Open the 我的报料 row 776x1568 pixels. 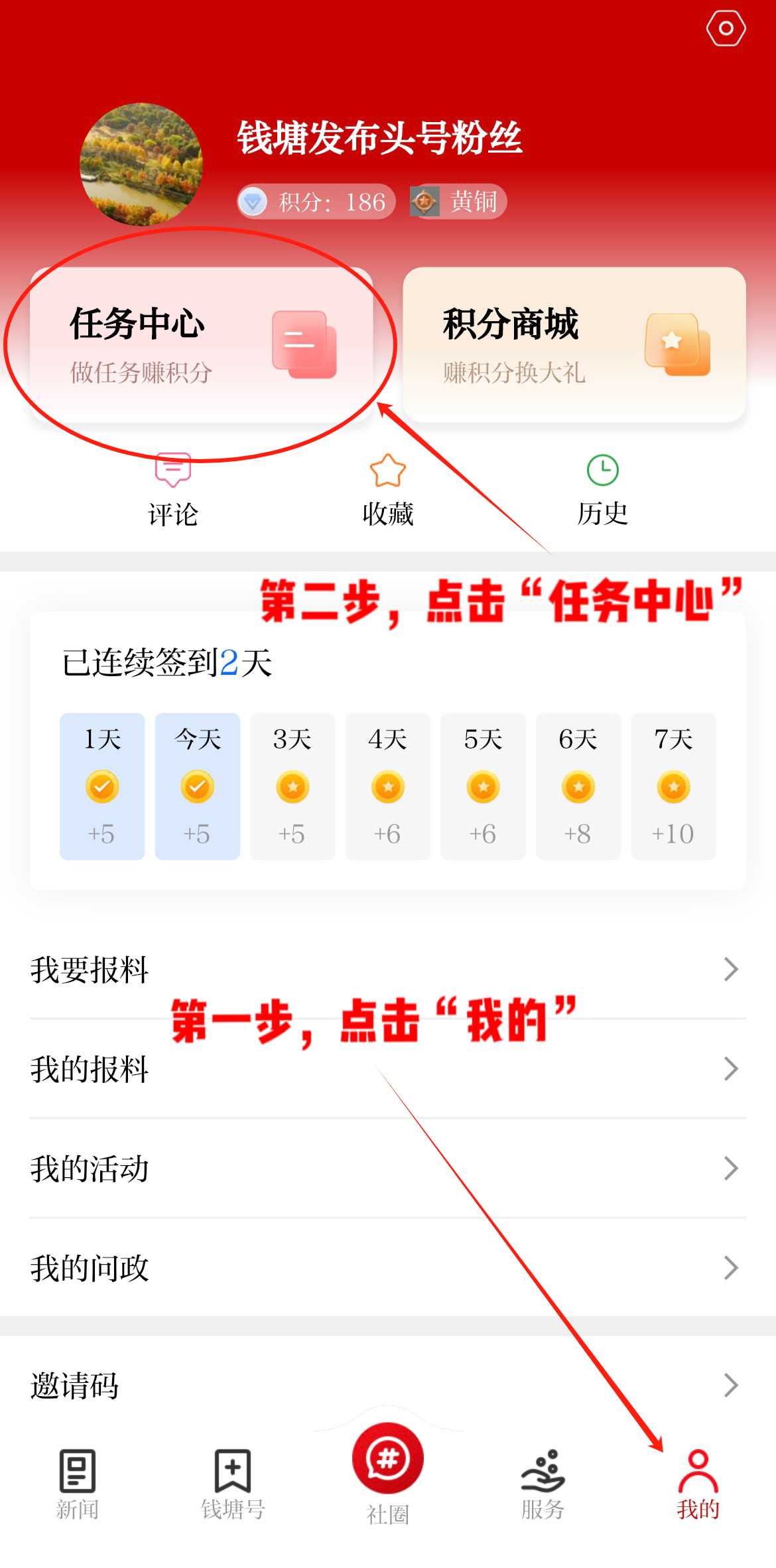[x=388, y=1069]
